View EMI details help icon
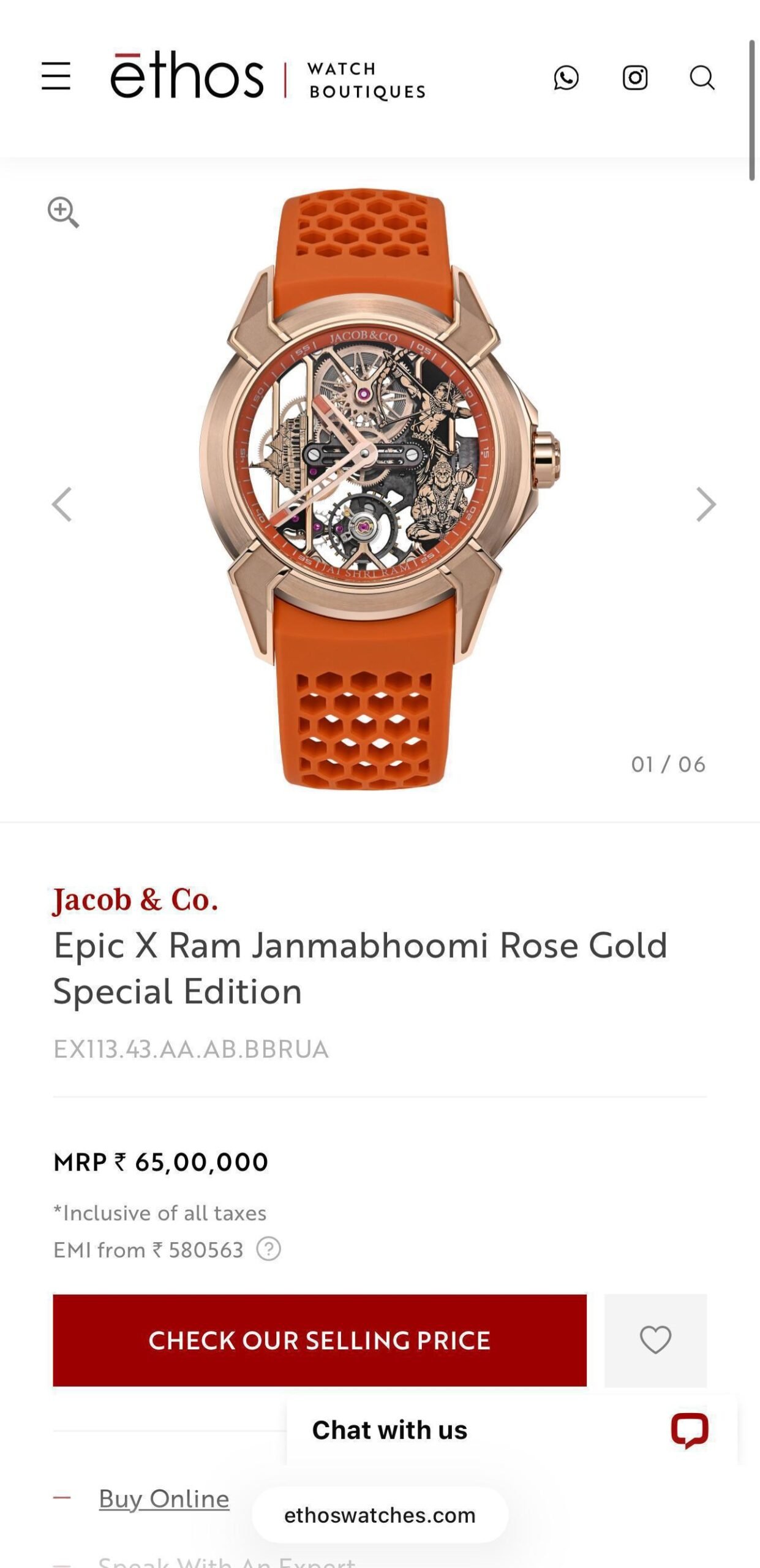The height and width of the screenshot is (1568, 760). (268, 1249)
